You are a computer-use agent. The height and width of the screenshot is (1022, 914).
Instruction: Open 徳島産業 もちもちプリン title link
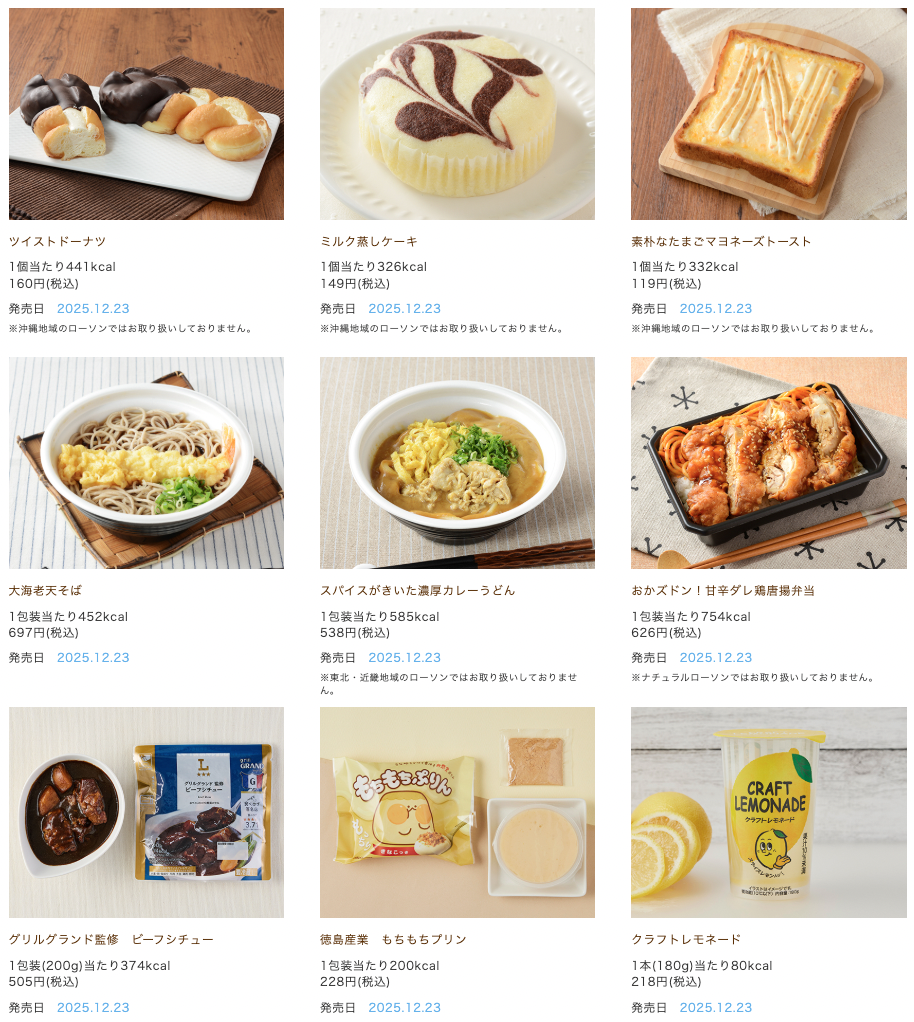coord(393,939)
